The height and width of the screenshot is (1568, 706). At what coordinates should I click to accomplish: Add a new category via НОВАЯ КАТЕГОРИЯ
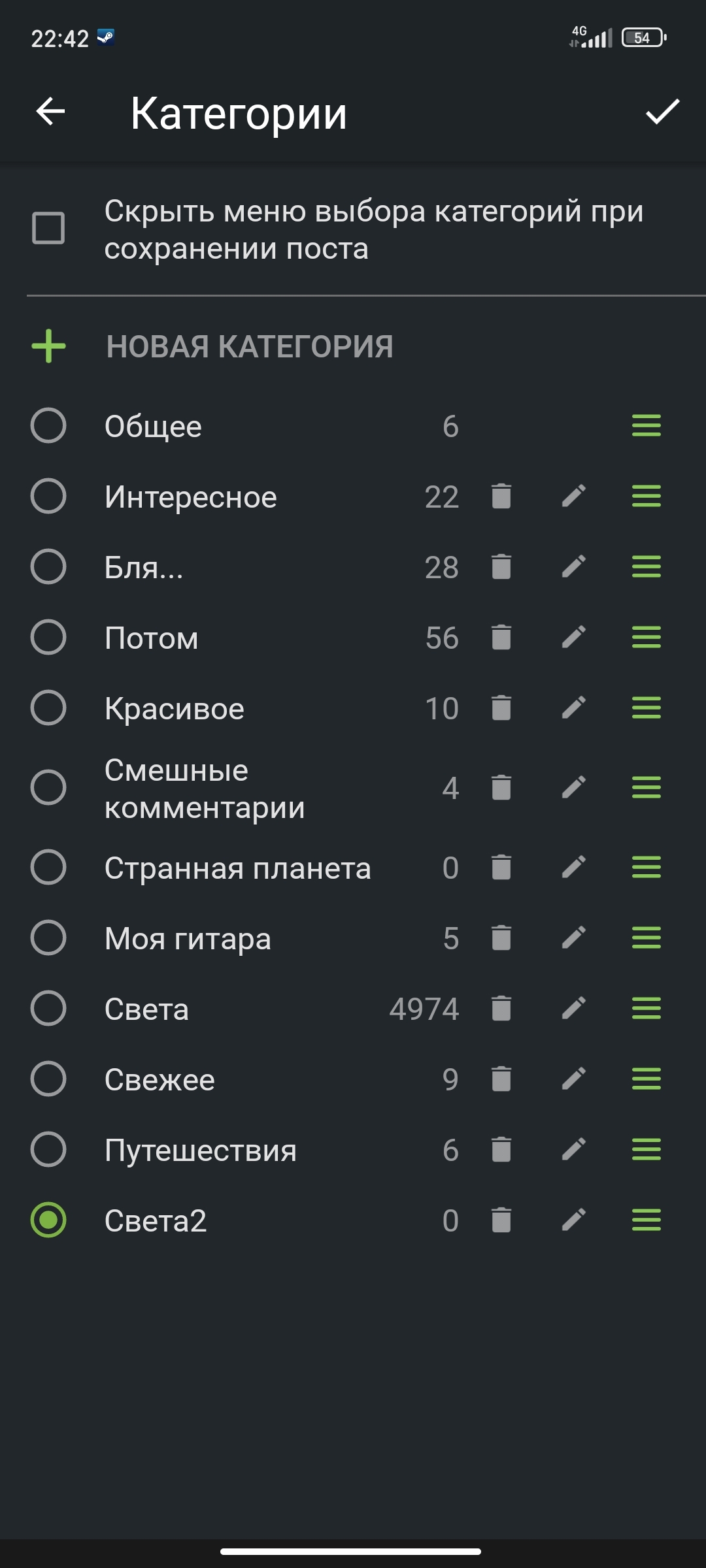(x=248, y=346)
